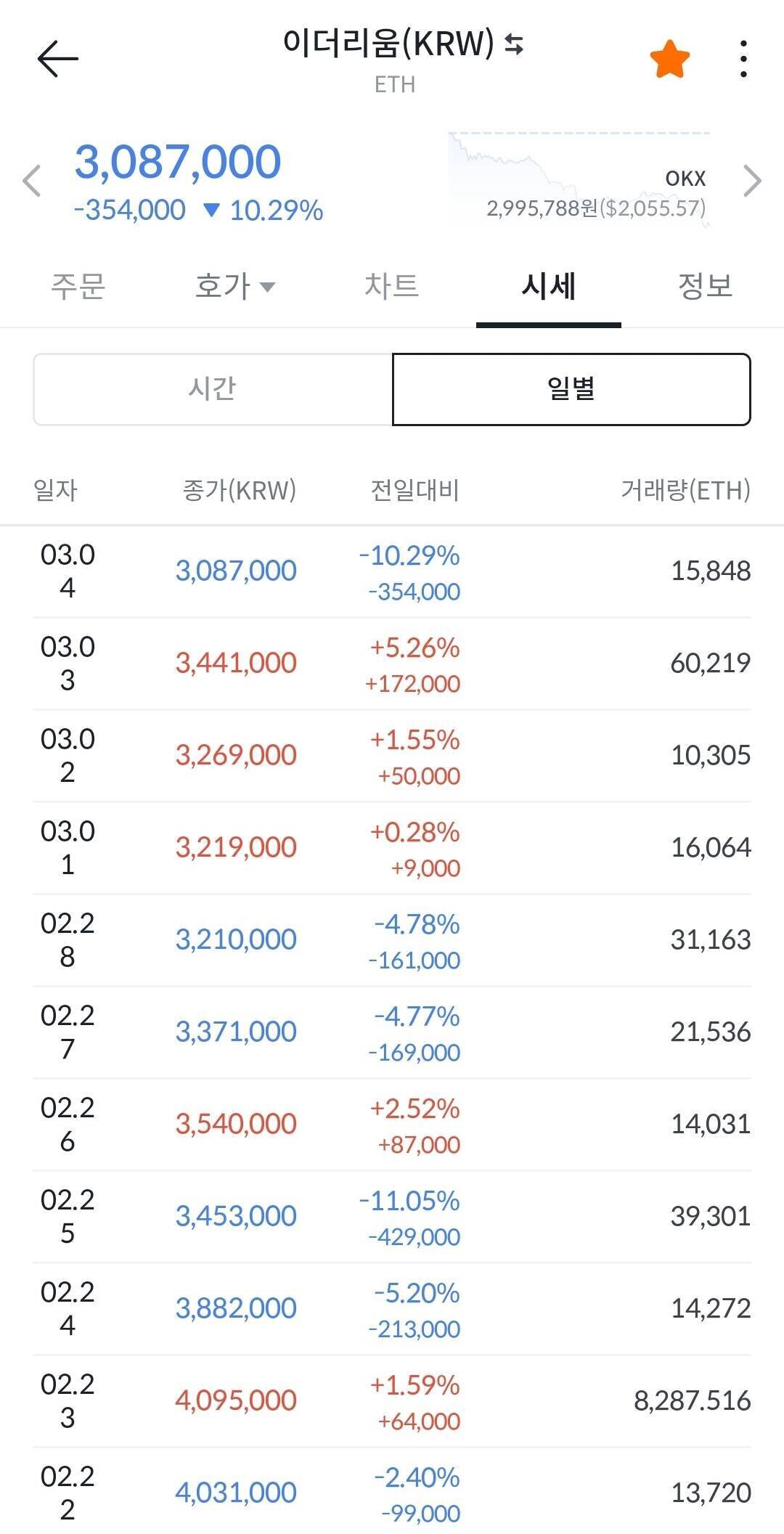
Task: Open the 정보 tab
Action: pyautogui.click(x=703, y=286)
